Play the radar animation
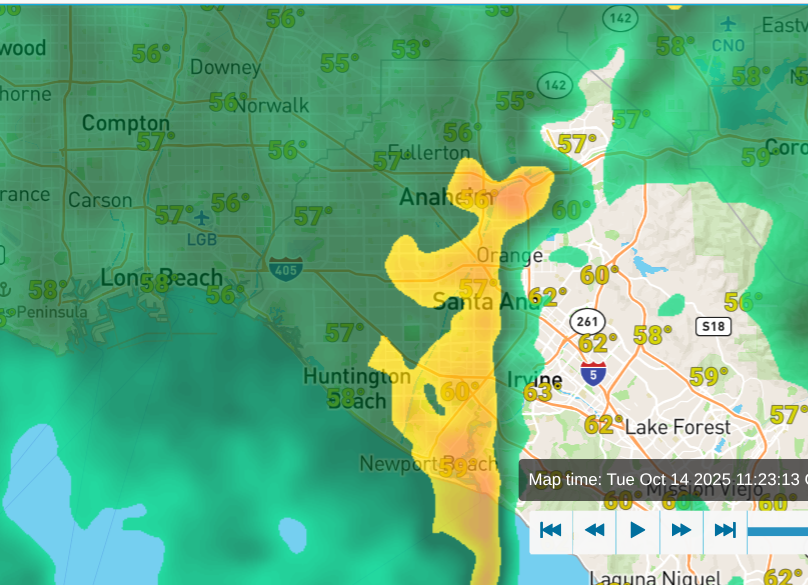The width and height of the screenshot is (808, 585). tap(638, 530)
